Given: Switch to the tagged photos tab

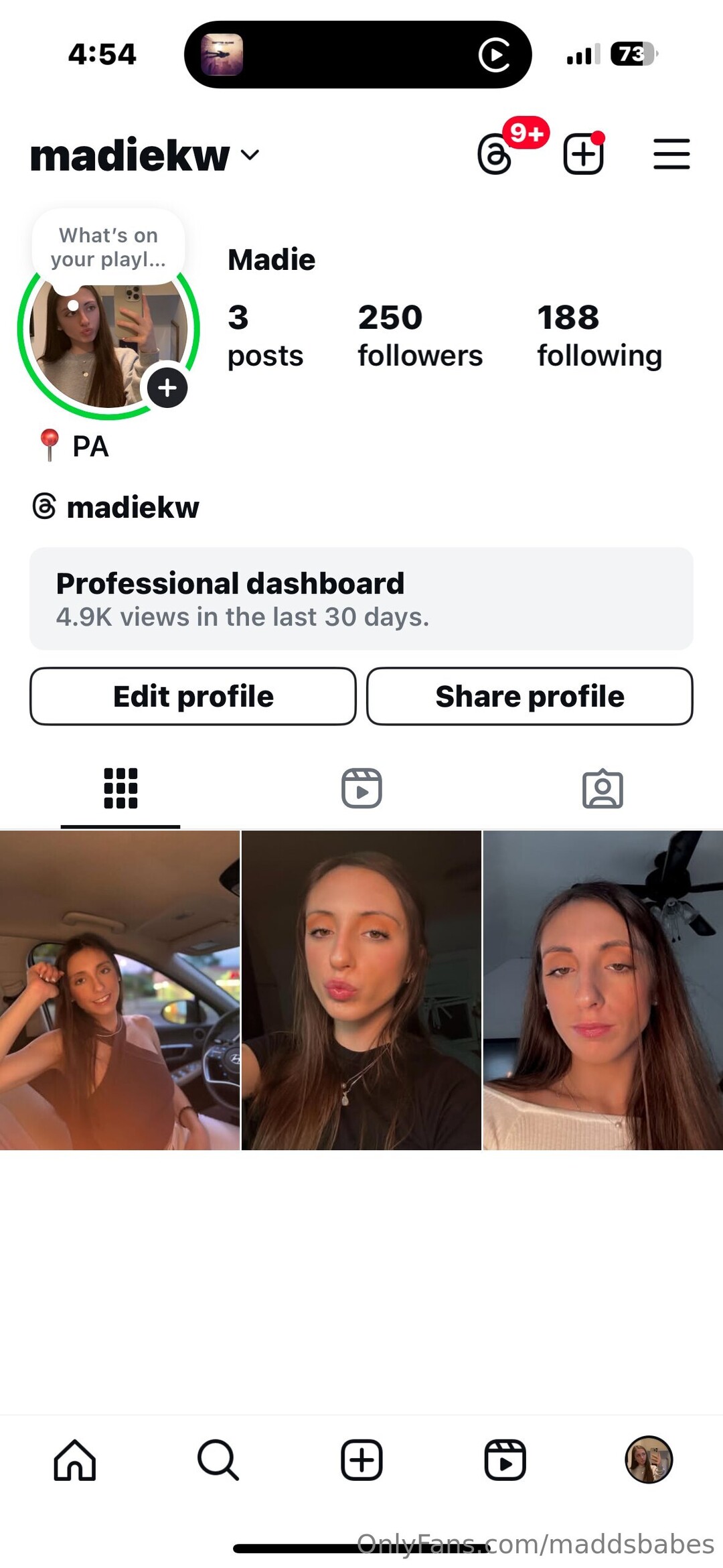Looking at the screenshot, I should [x=602, y=788].
